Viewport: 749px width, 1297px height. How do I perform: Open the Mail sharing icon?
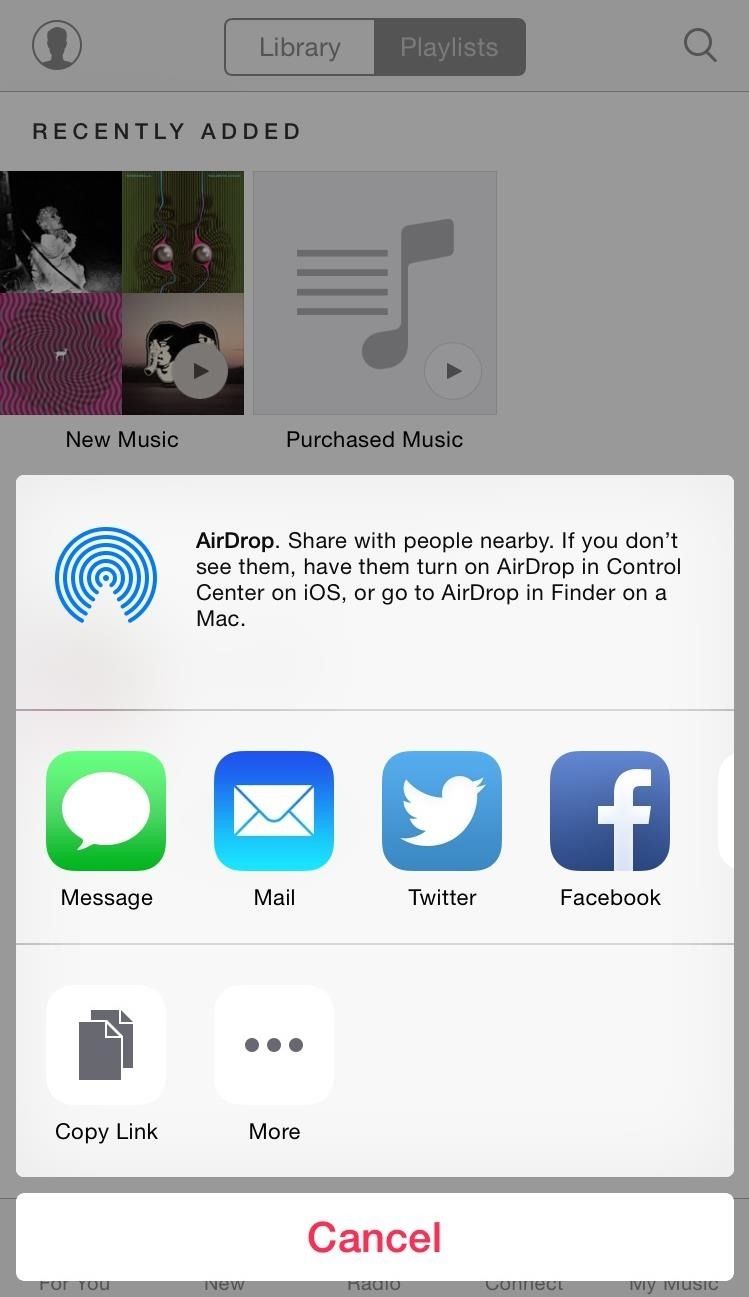pos(273,810)
